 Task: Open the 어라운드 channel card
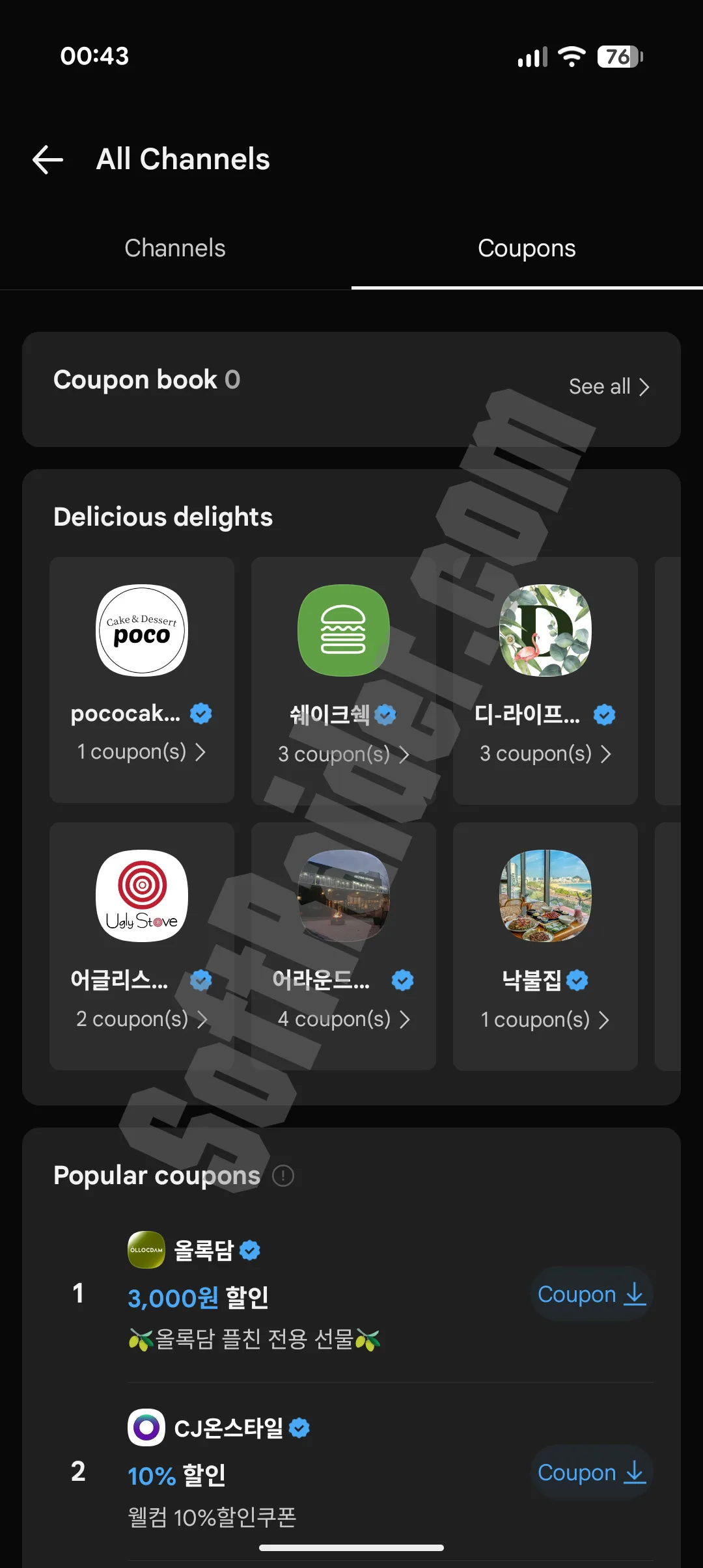344,946
